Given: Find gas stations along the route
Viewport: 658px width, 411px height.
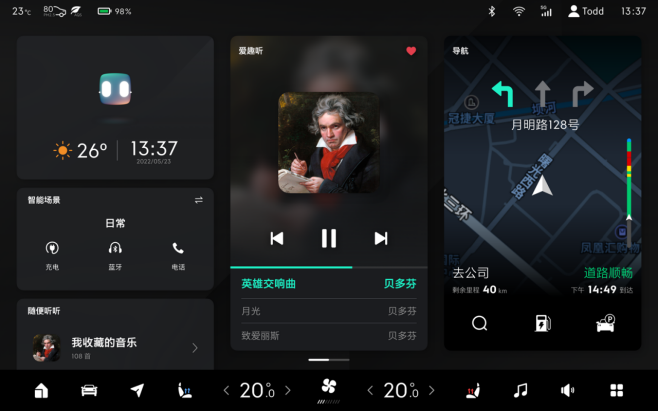Looking at the screenshot, I should [x=542, y=323].
